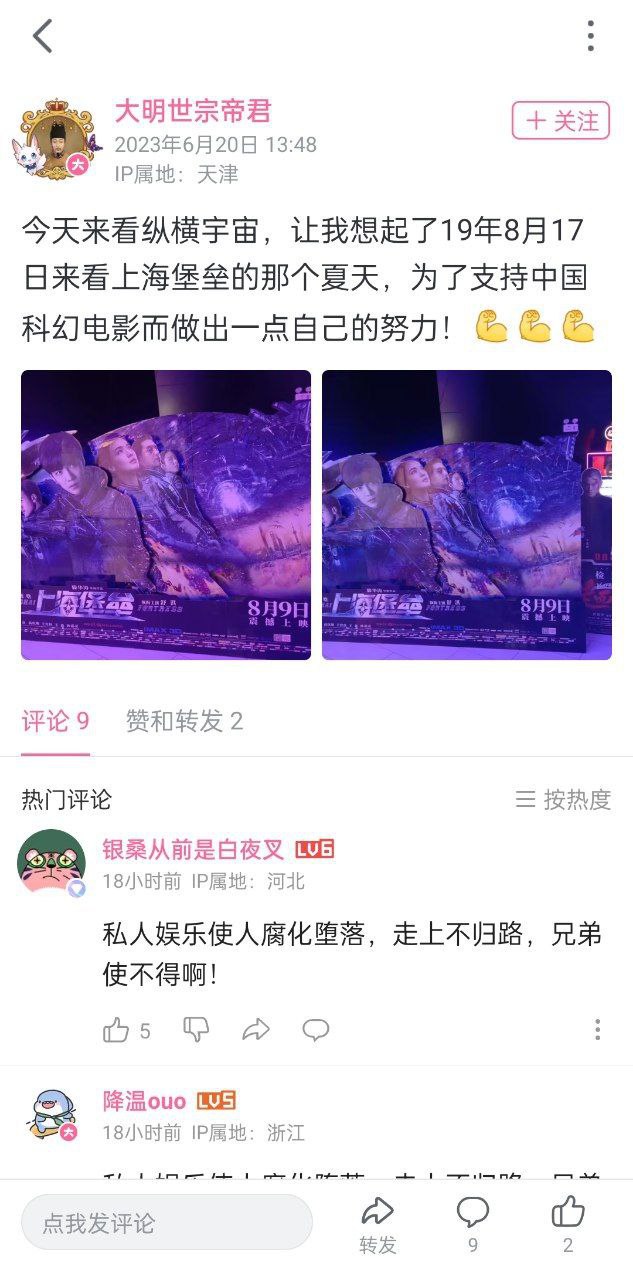Like the post with bottom thumbs-up
633x1280 pixels.
(568, 1225)
